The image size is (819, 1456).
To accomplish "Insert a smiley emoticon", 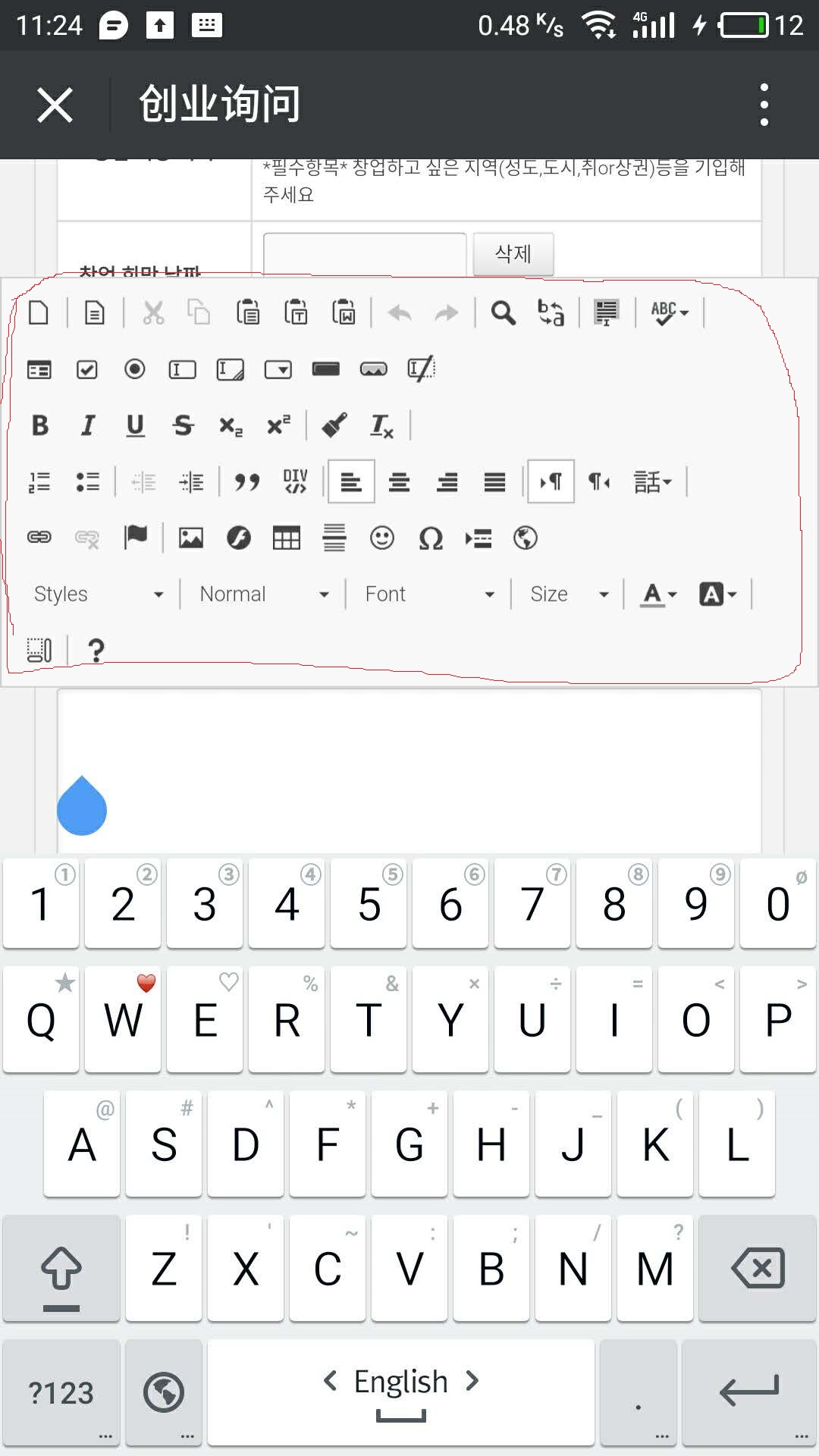I will (381, 538).
